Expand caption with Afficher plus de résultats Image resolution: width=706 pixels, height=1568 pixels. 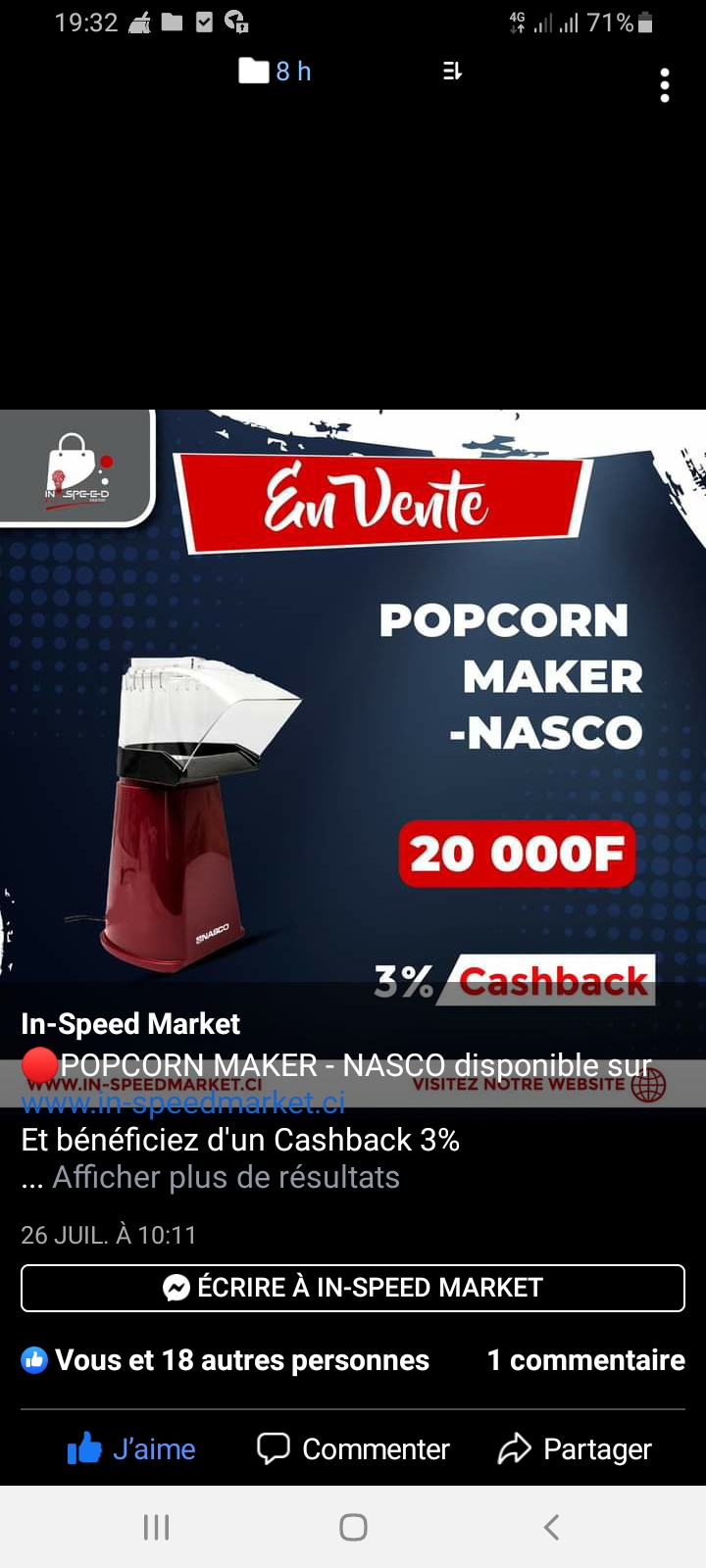[226, 1176]
